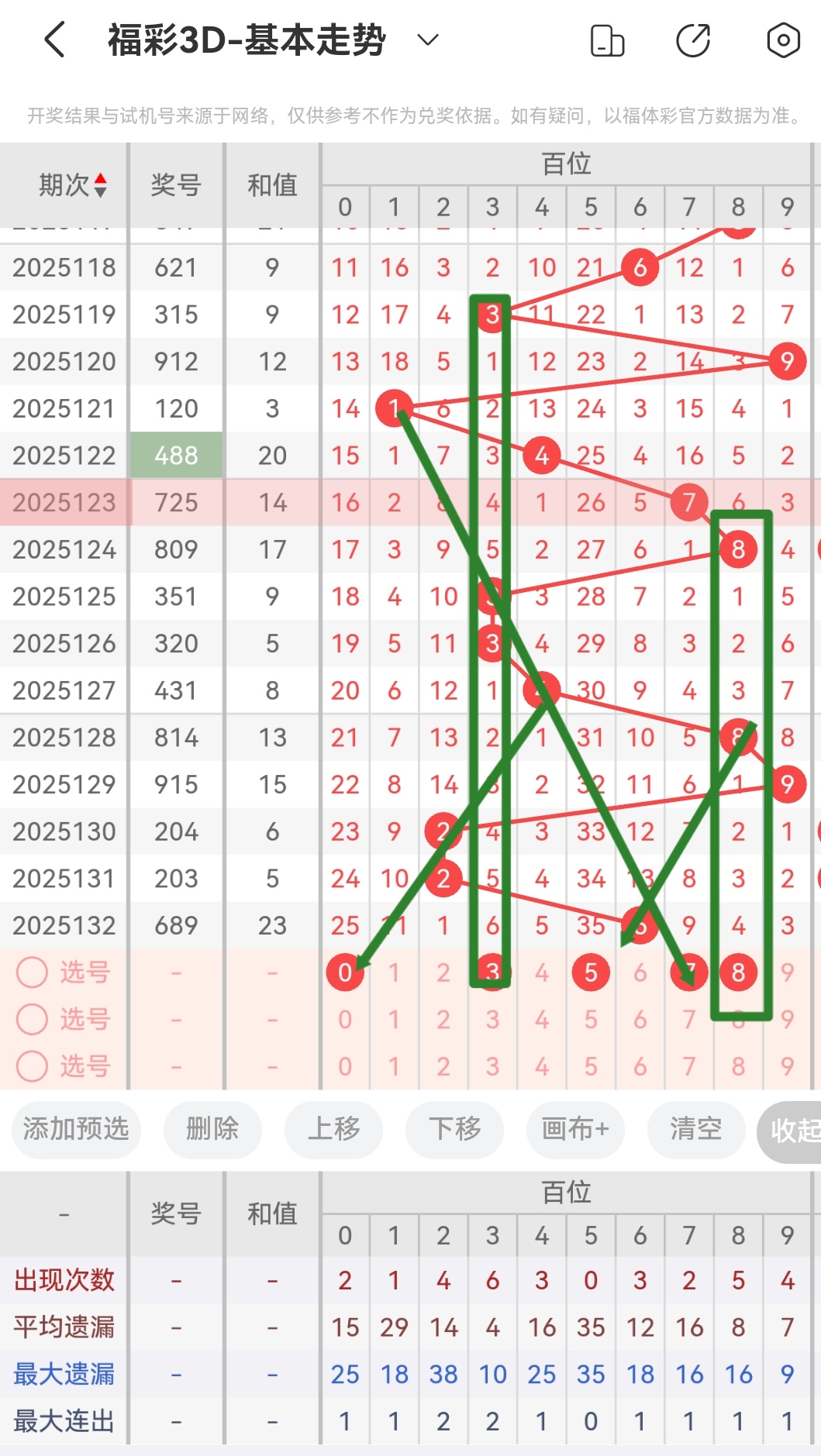Select the first 选号 radio row
The height and width of the screenshot is (1456, 821).
(x=33, y=972)
